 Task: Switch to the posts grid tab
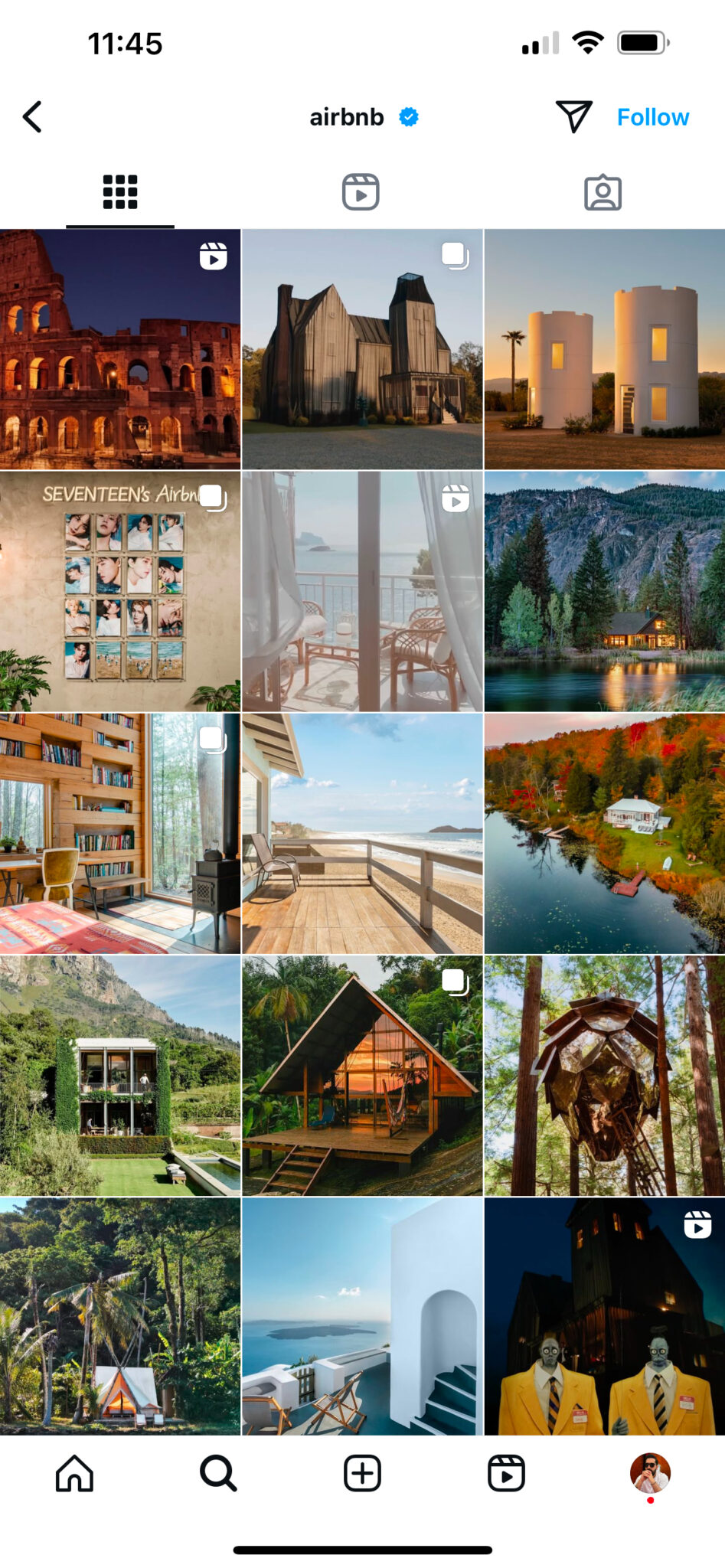[x=120, y=192]
